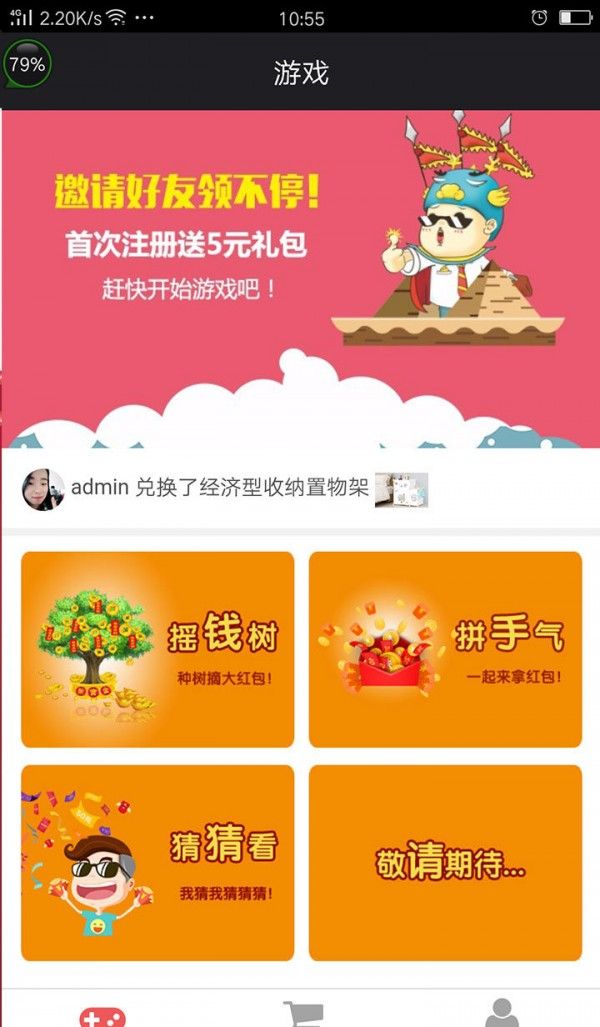600x1027 pixels.
Task: Open the 摇钱树 game card
Action: pyautogui.click(x=157, y=649)
